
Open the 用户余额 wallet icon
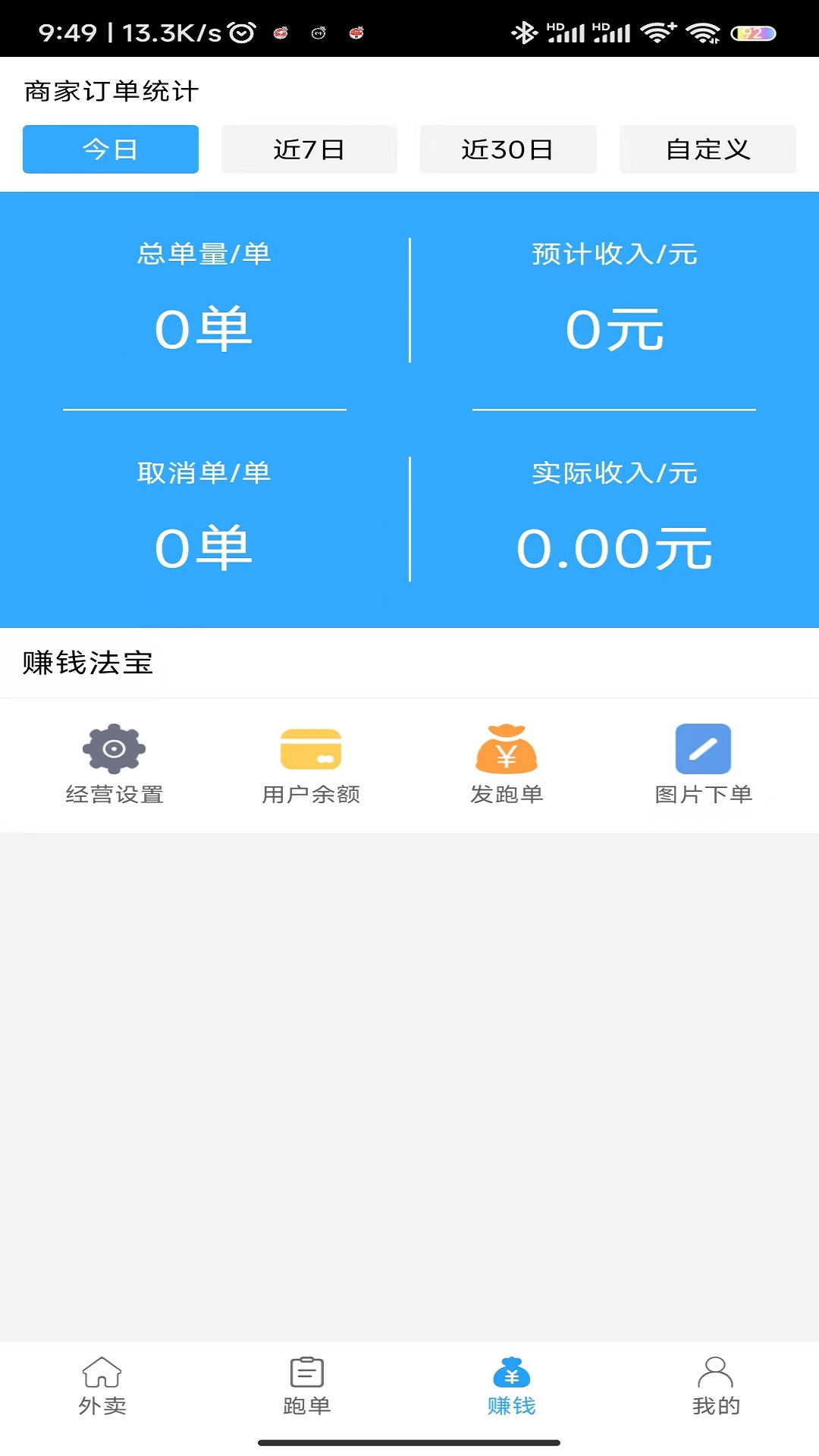click(311, 749)
